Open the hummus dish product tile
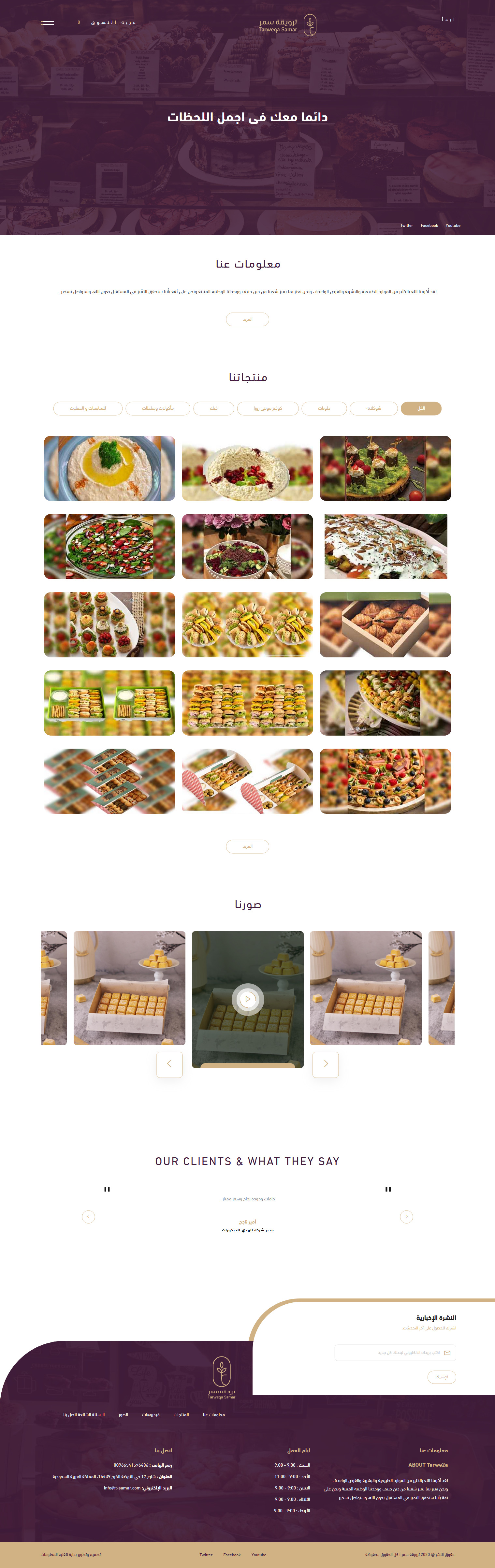This screenshot has height=1568, width=495. pos(109,468)
